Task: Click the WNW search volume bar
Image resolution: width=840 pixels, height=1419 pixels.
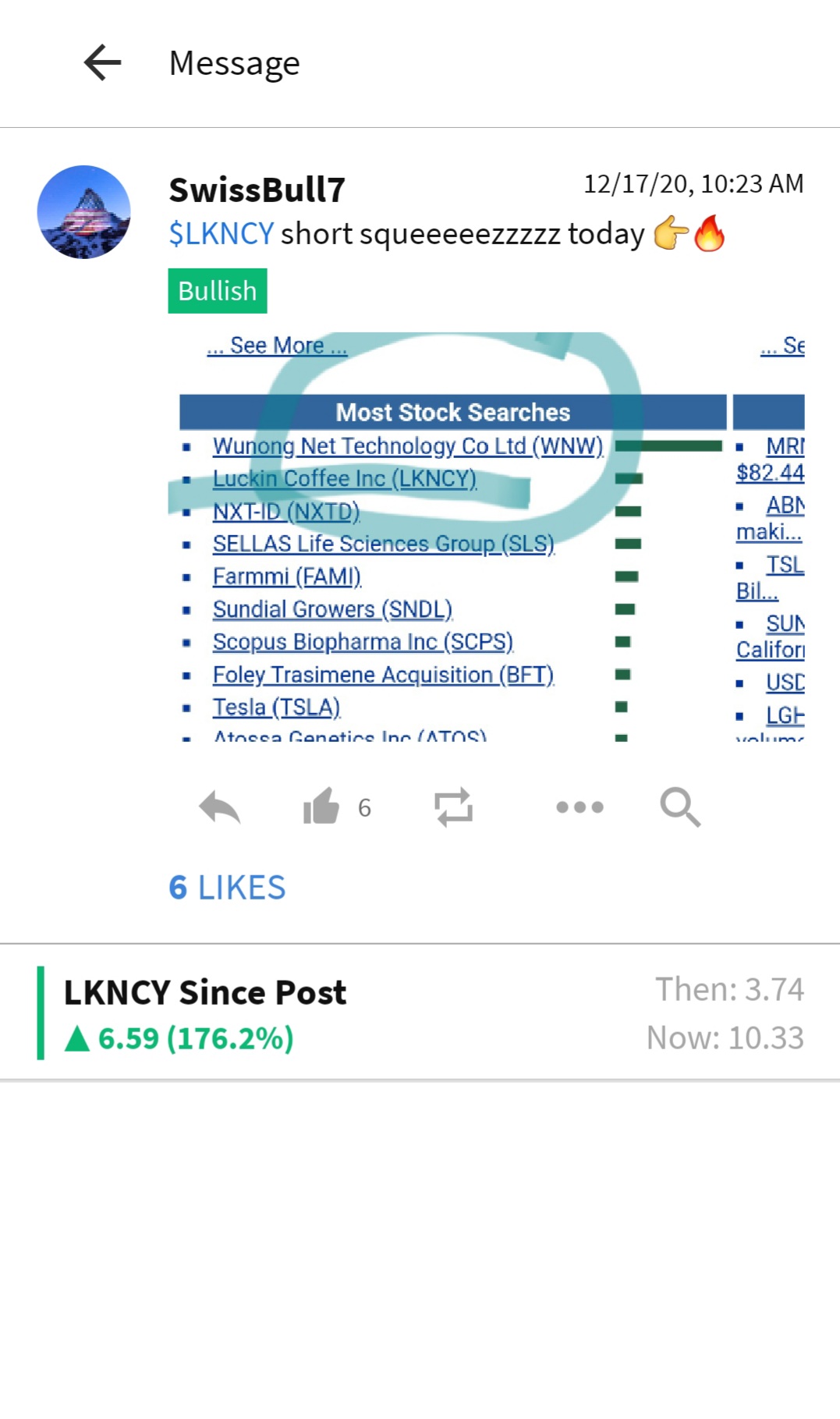Action: 668,445
